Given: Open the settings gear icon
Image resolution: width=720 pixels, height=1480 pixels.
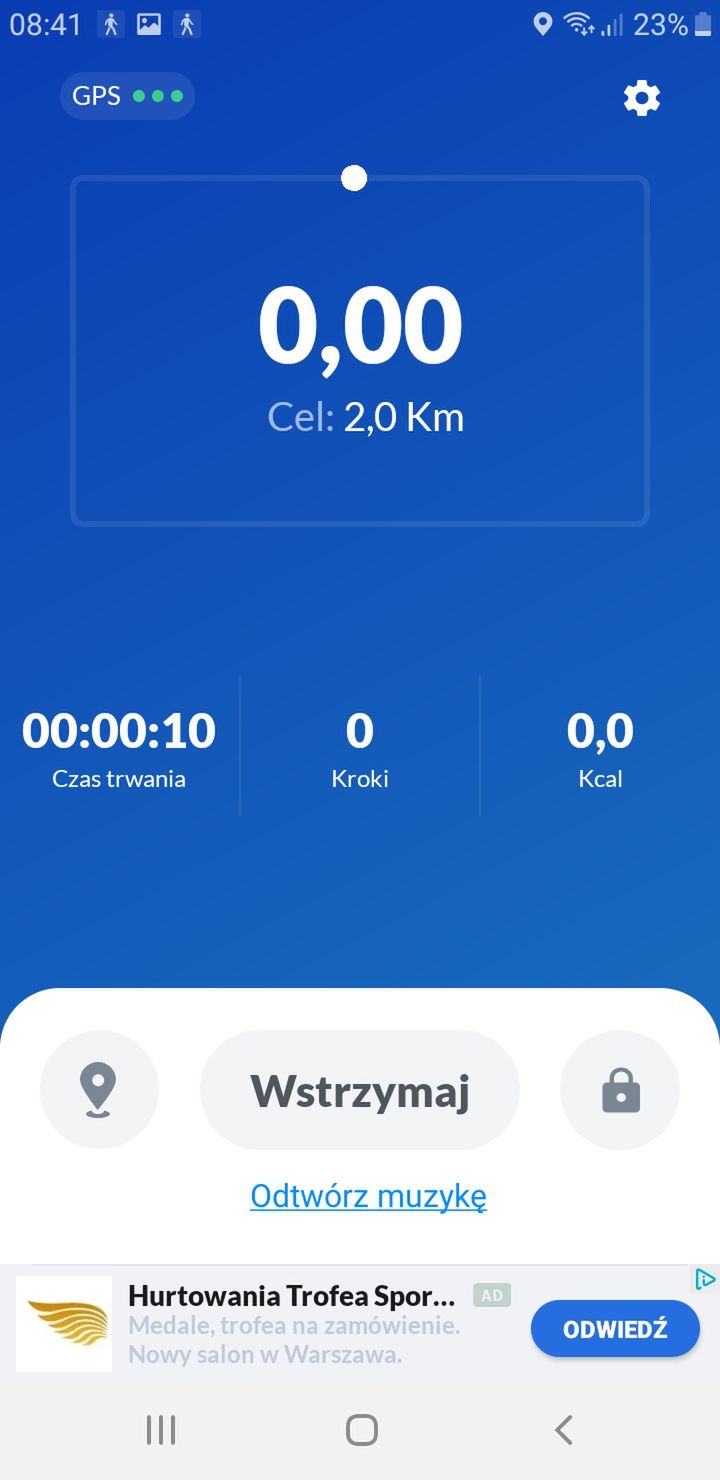Looking at the screenshot, I should point(641,98).
